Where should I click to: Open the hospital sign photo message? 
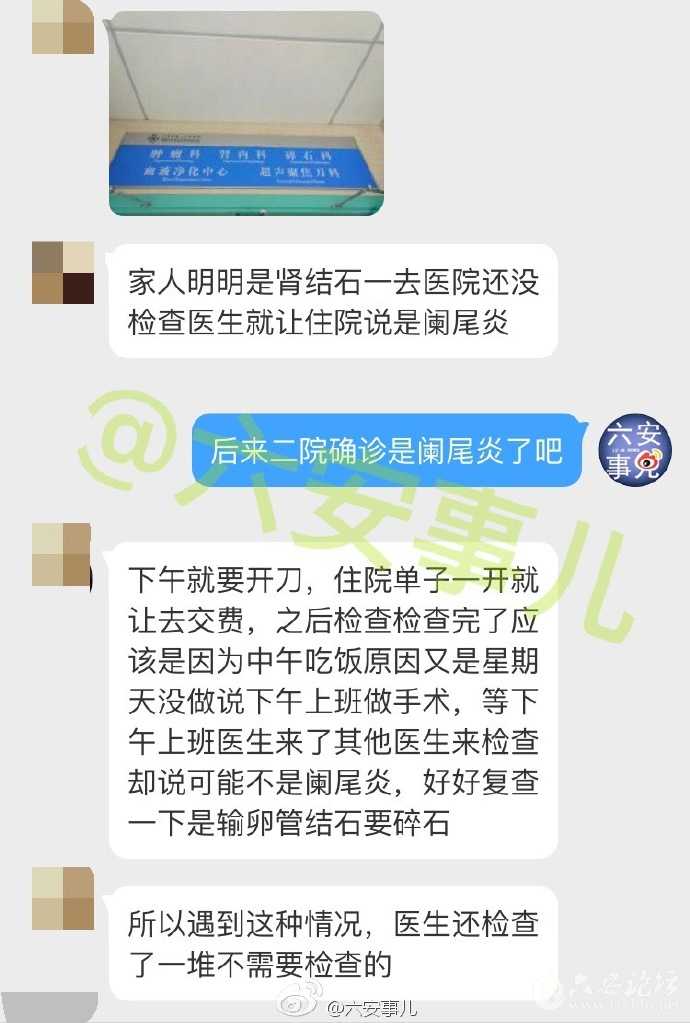point(246,114)
